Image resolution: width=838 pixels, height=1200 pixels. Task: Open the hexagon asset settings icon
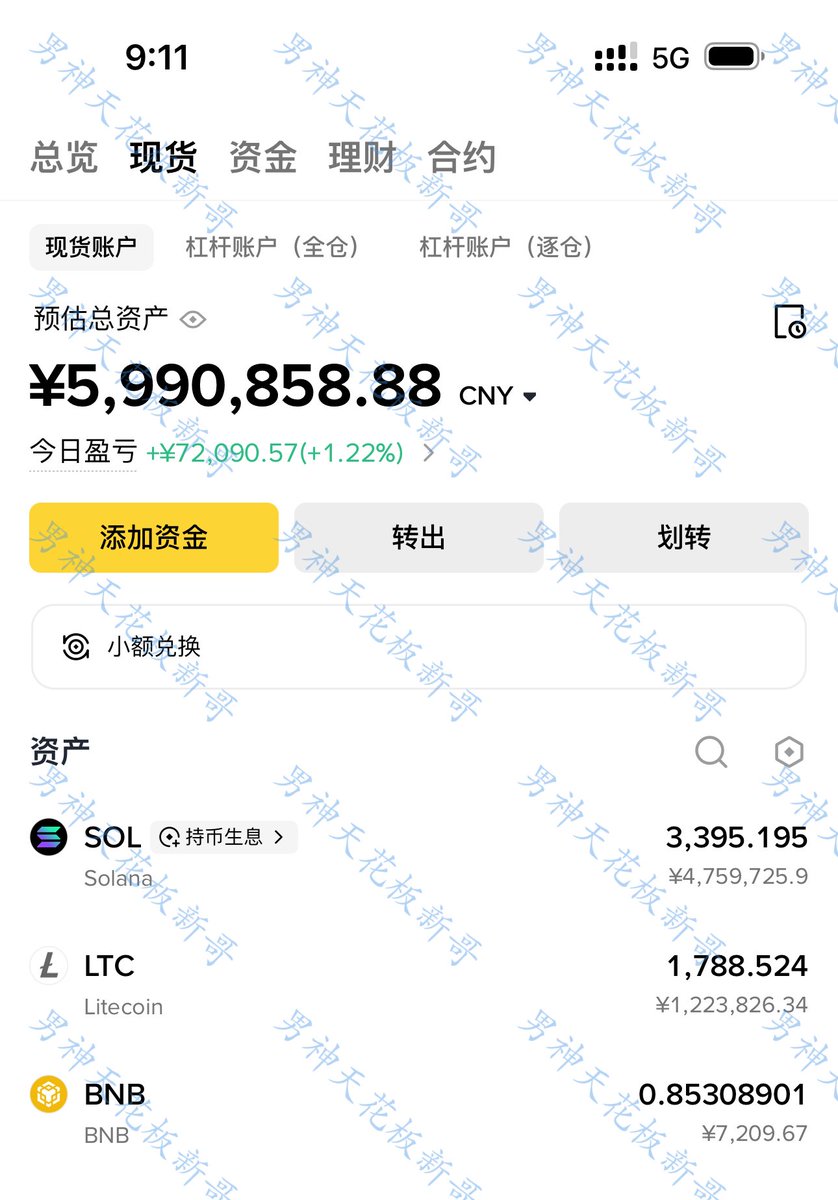point(789,752)
